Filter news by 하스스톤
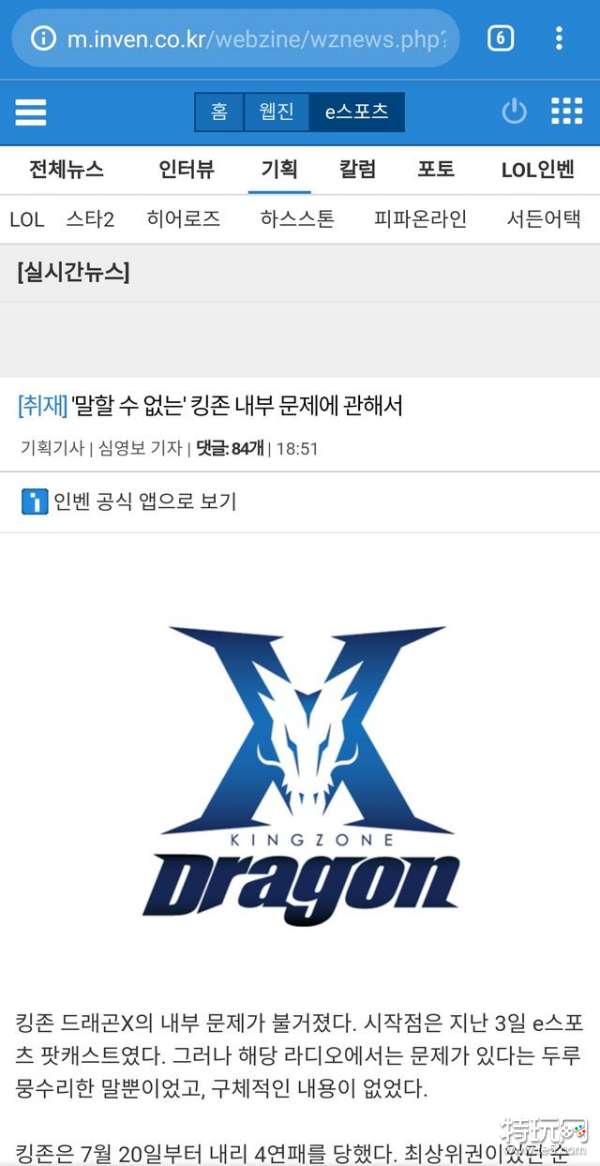Viewport: 600px width, 1166px height. (x=297, y=219)
